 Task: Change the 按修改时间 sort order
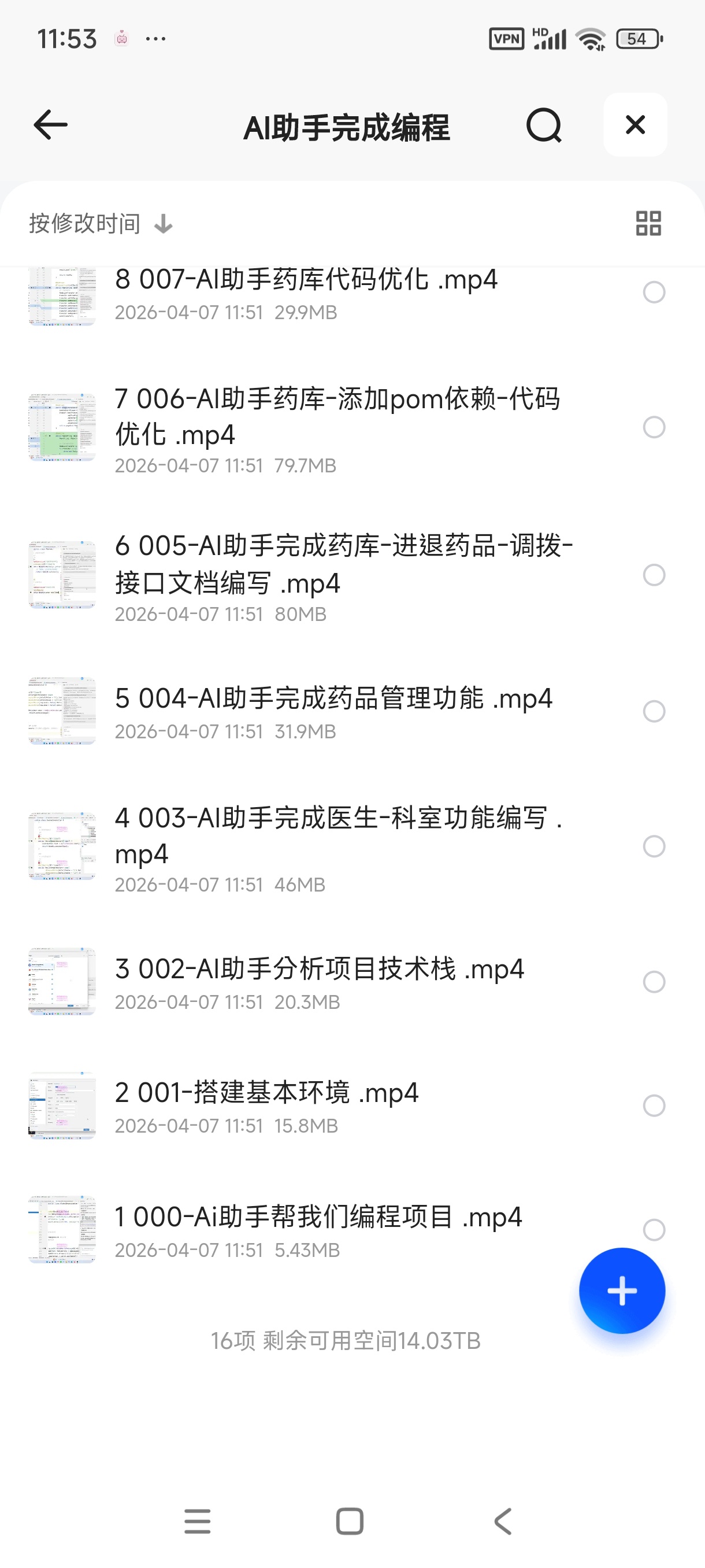click(x=101, y=224)
